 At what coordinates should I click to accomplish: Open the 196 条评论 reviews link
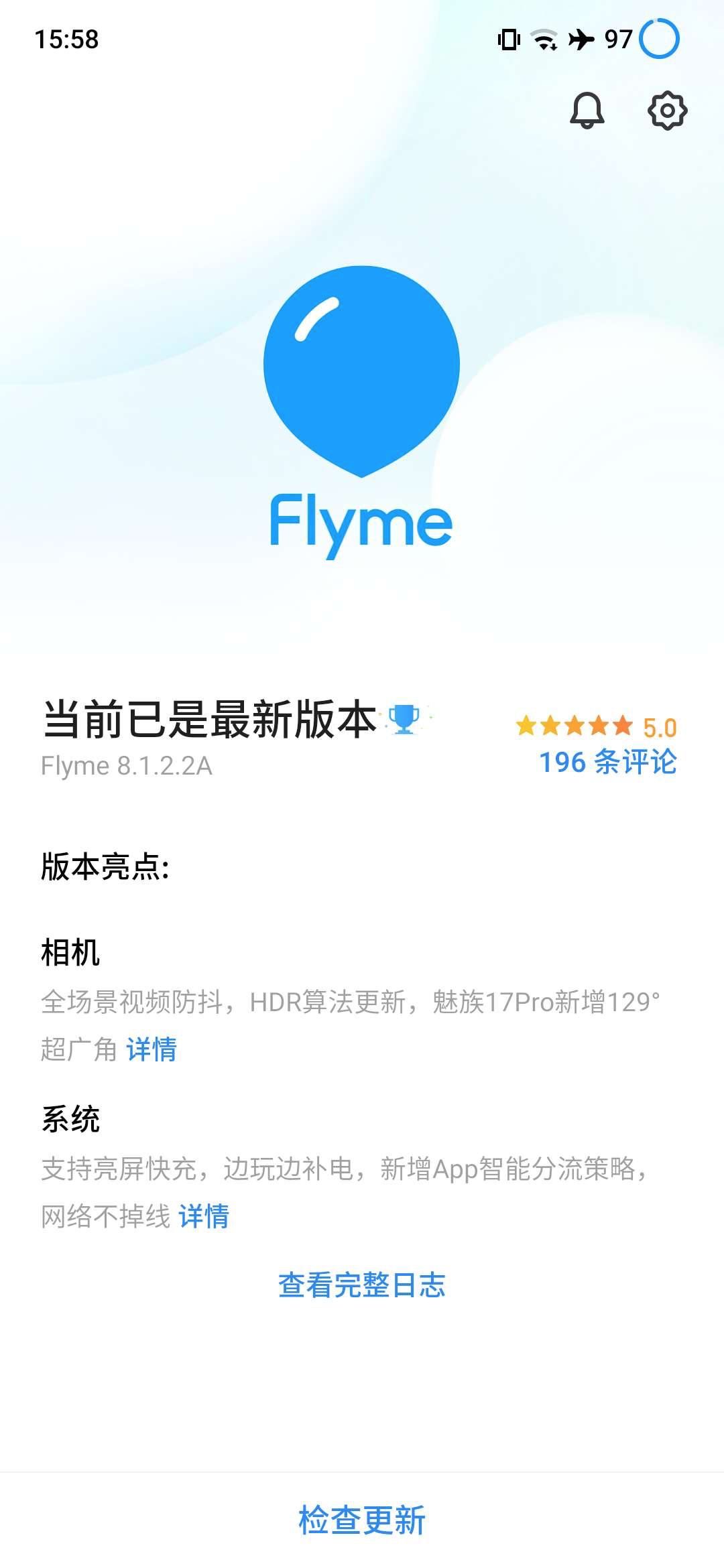click(x=607, y=762)
